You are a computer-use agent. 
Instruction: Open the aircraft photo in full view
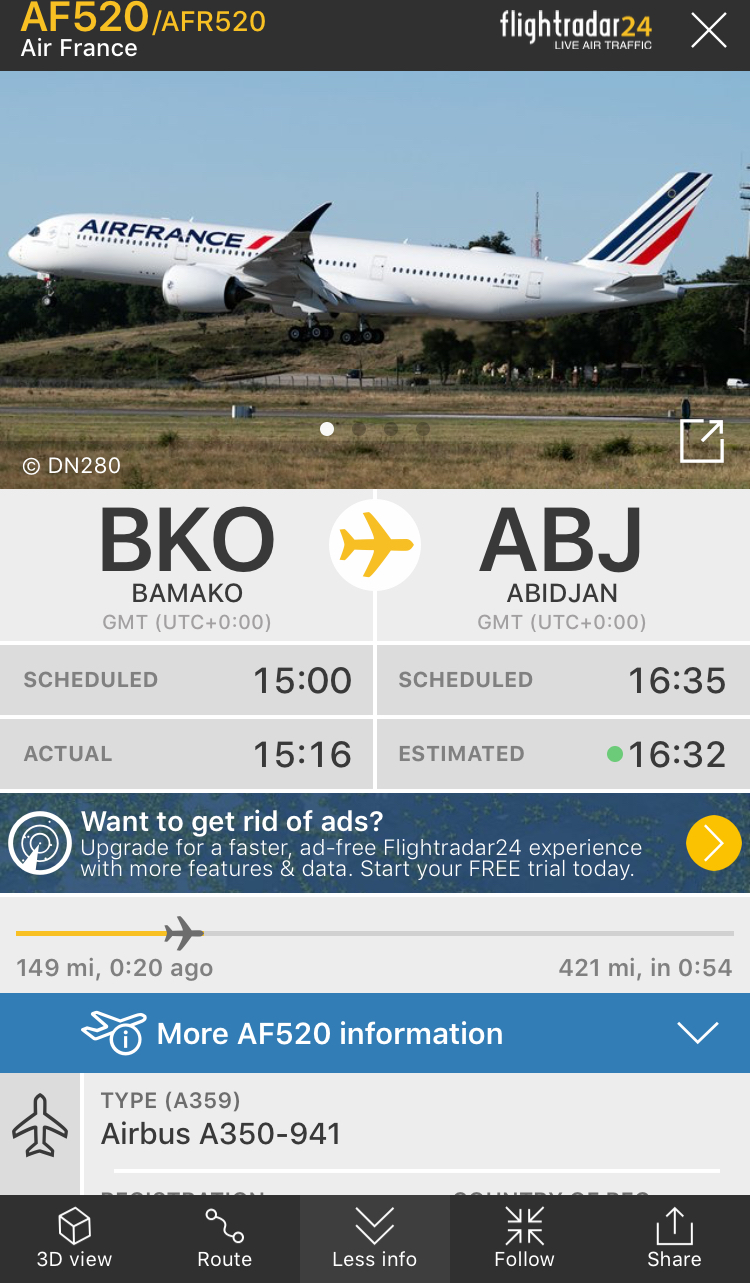[x=701, y=441]
